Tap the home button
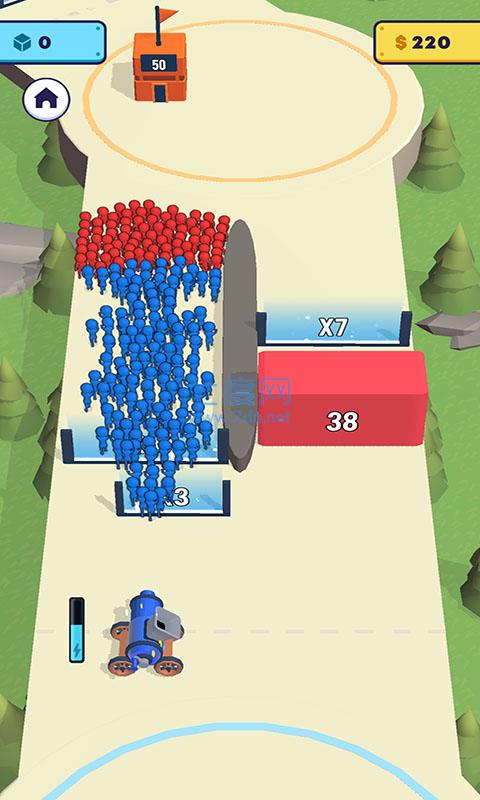Image resolution: width=480 pixels, height=800 pixels. tap(46, 99)
